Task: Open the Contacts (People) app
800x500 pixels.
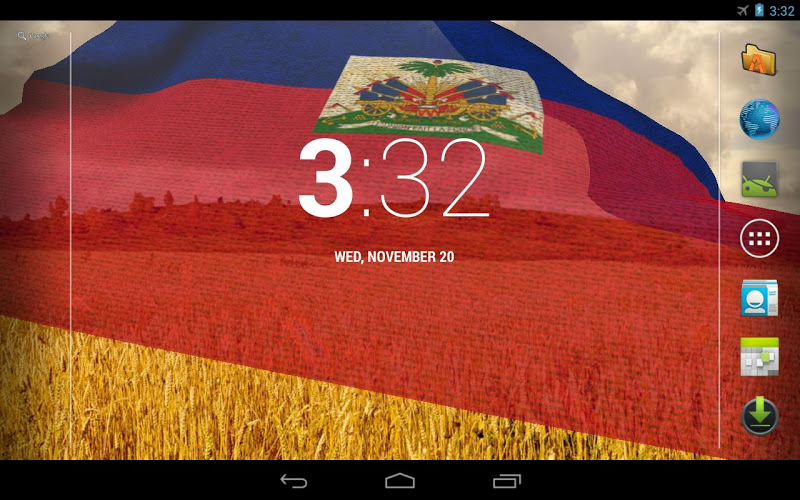Action: pyautogui.click(x=759, y=298)
